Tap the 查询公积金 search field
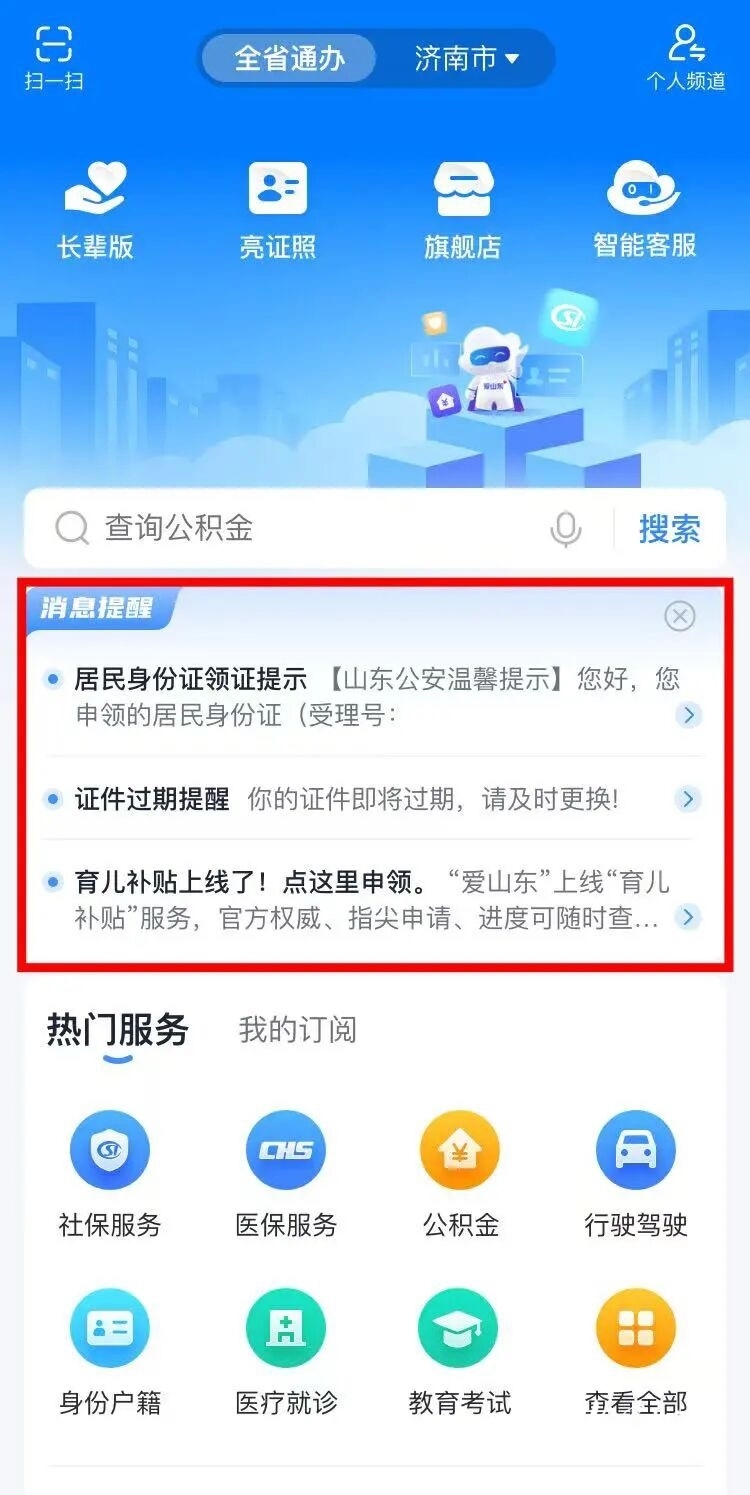The width and height of the screenshot is (750, 1495). (300, 528)
